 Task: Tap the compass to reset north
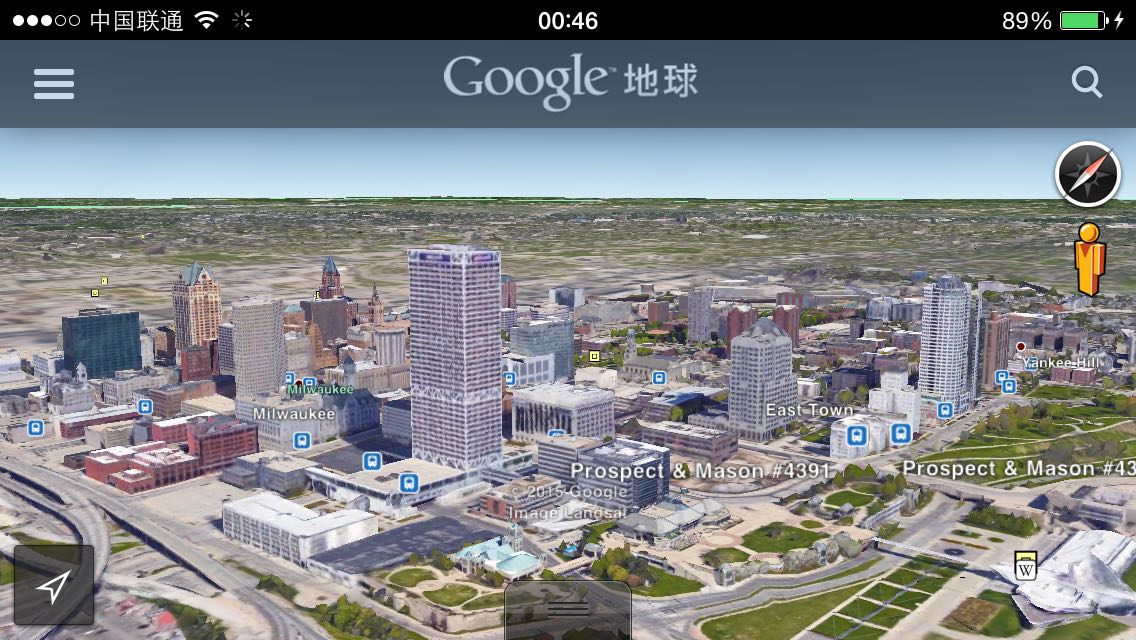[1087, 174]
